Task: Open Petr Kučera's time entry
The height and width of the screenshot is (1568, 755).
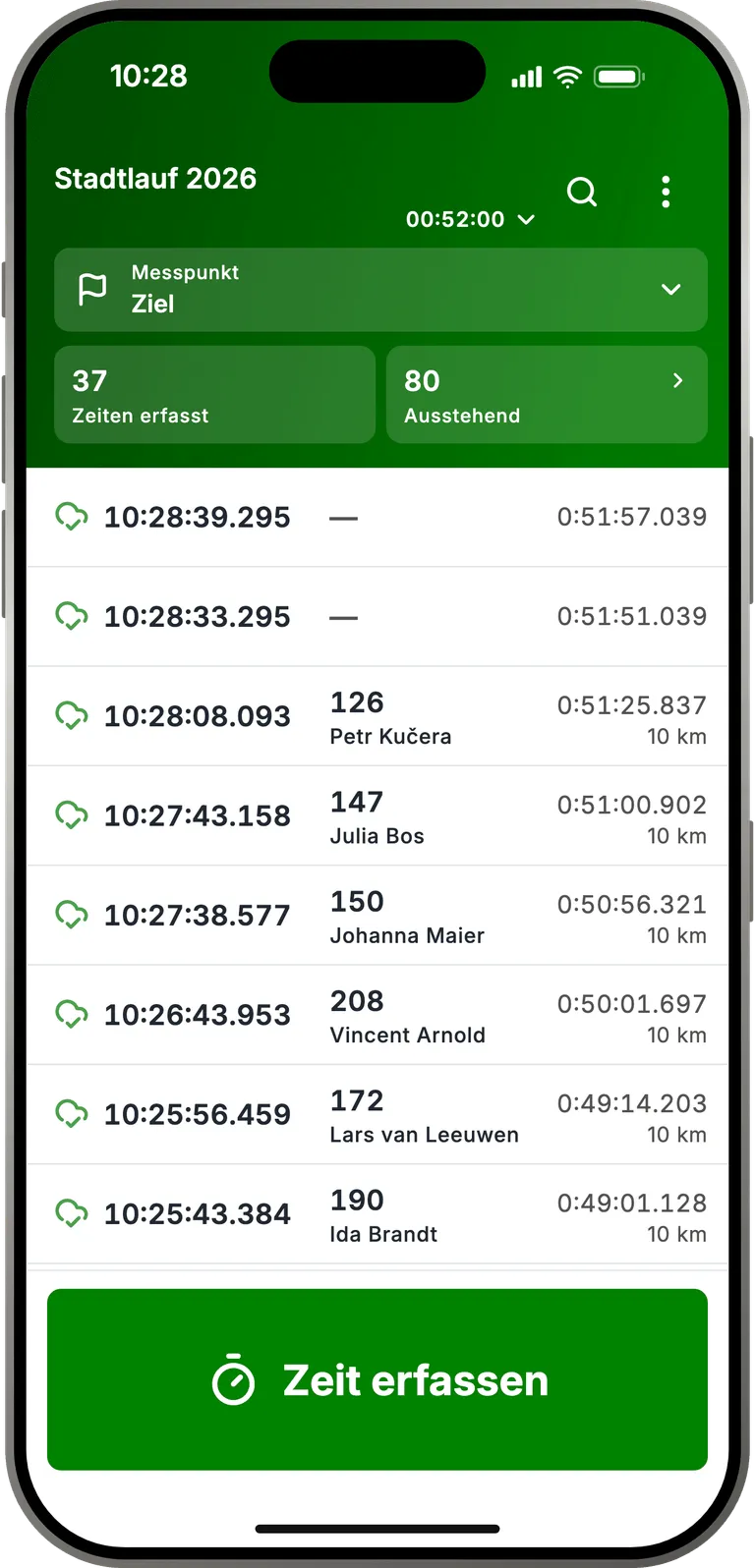Action: pyautogui.click(x=377, y=716)
